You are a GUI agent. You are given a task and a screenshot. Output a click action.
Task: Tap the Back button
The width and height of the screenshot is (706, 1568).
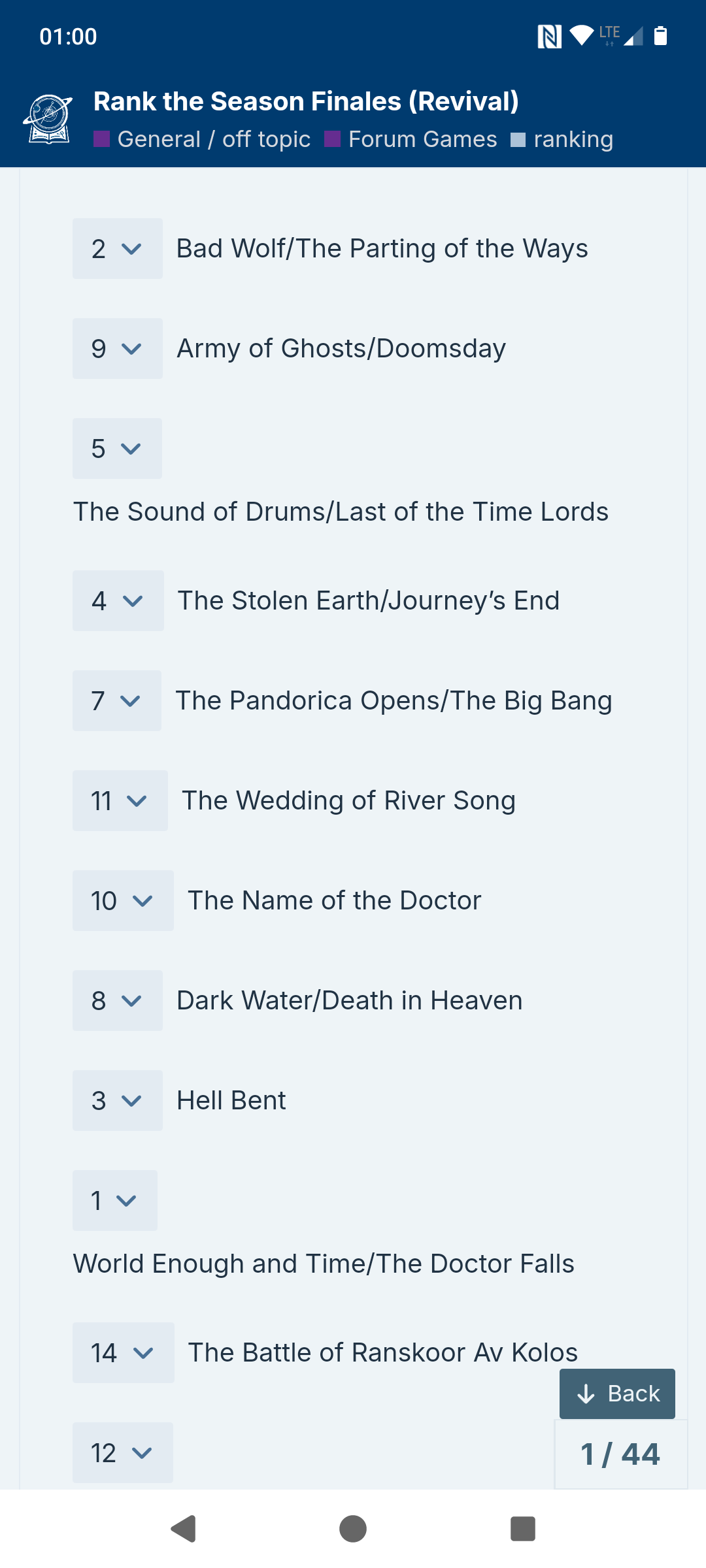pos(617,1394)
